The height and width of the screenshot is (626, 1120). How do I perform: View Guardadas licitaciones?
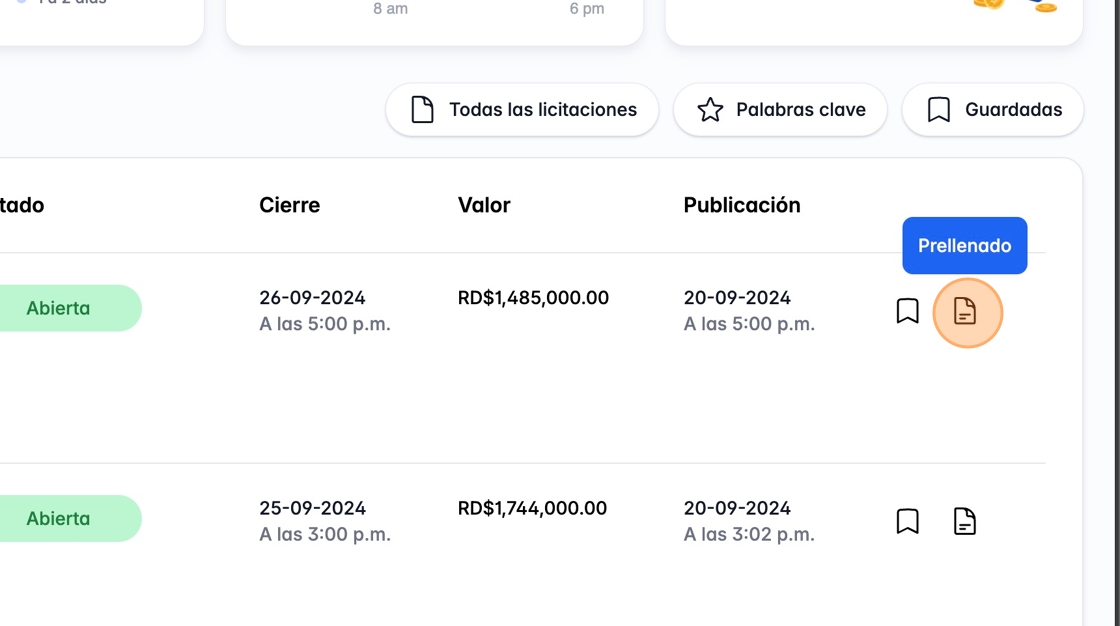pyautogui.click(x=992, y=110)
